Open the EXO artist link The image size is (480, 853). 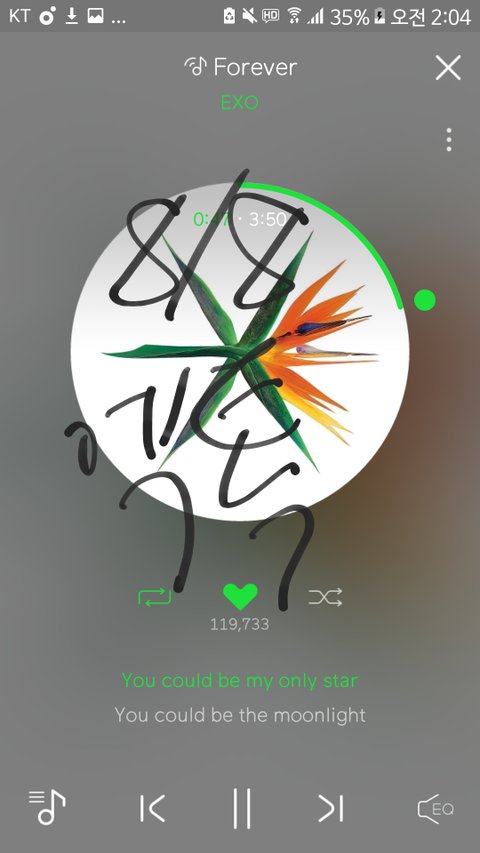[x=239, y=102]
